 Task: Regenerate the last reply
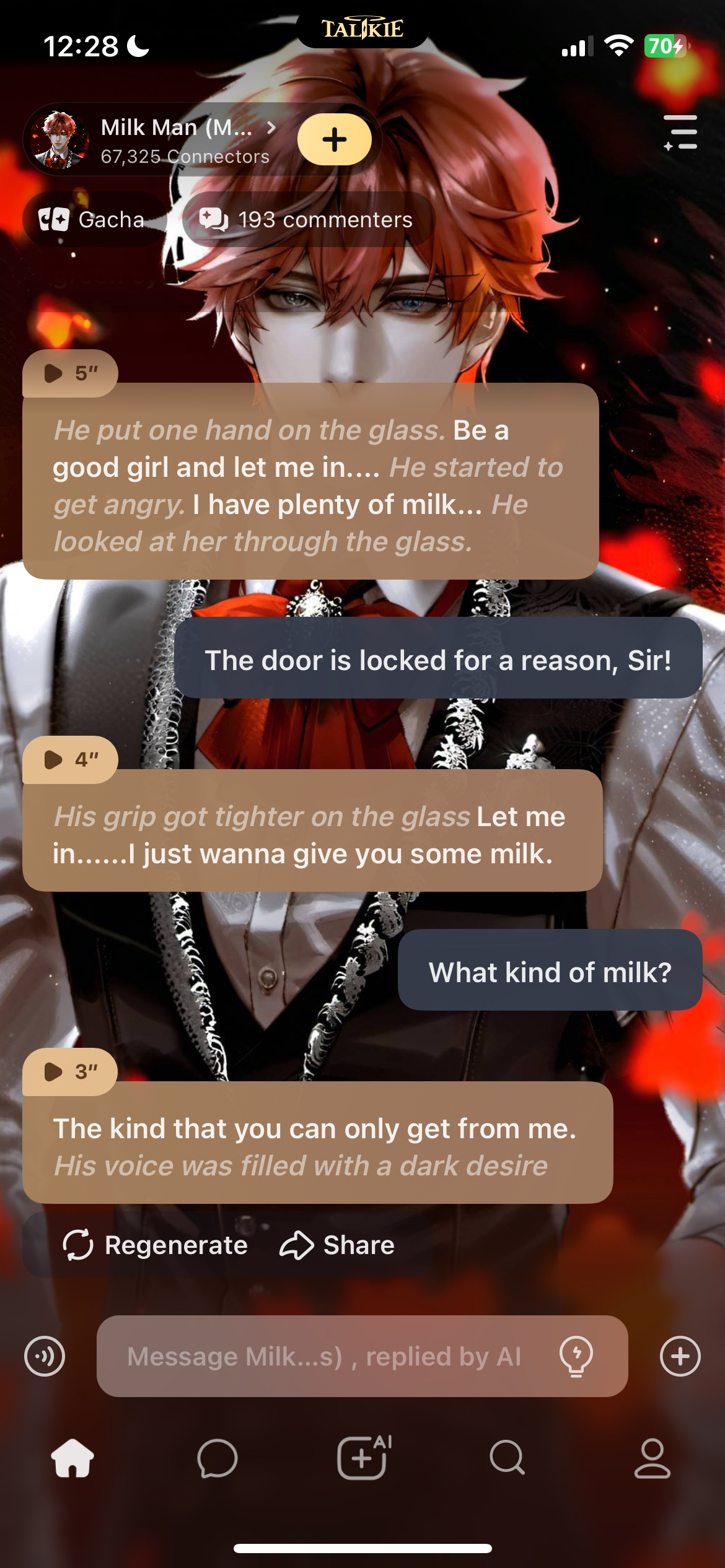pos(155,1245)
